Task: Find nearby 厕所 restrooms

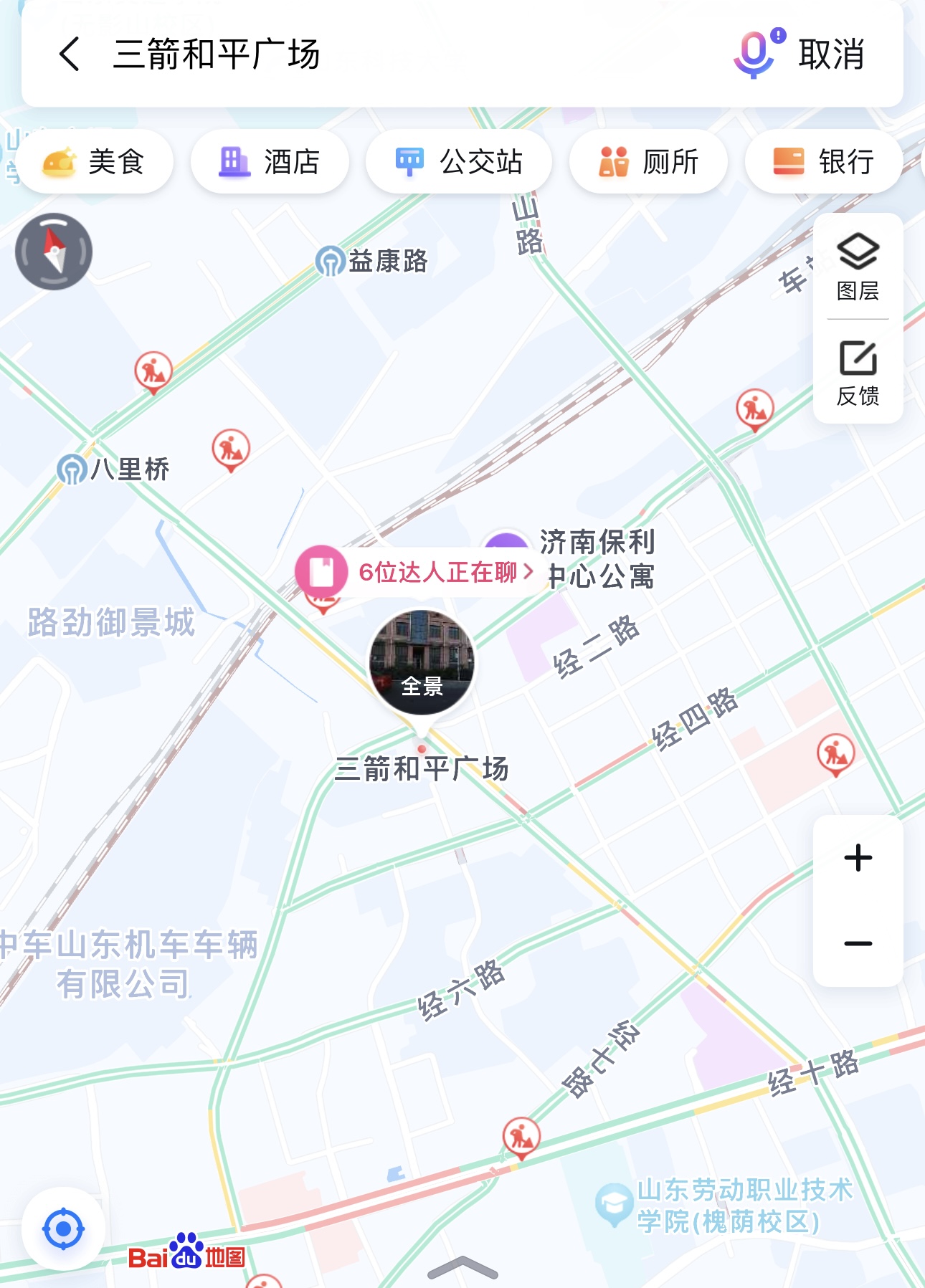Action: pos(648,162)
